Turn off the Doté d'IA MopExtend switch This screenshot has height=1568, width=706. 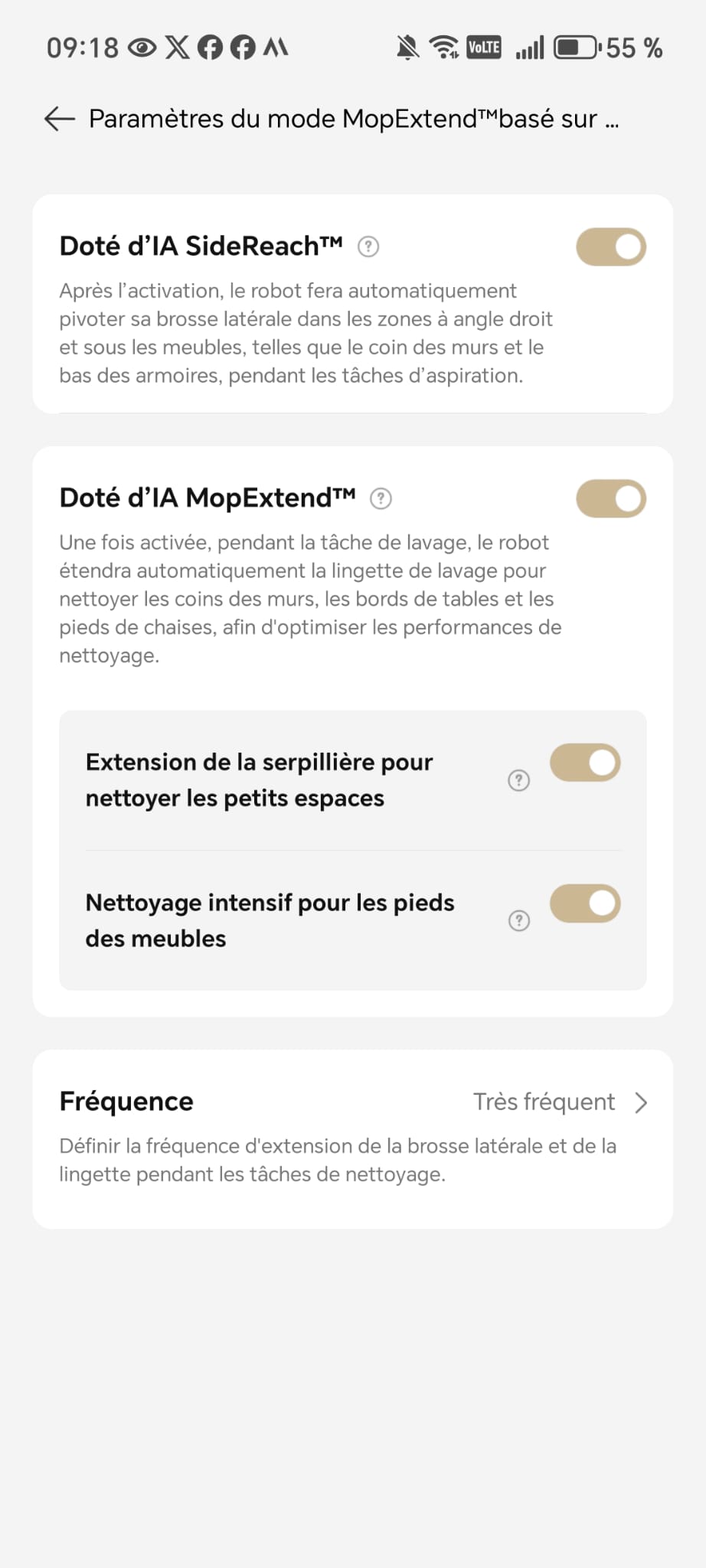click(611, 498)
